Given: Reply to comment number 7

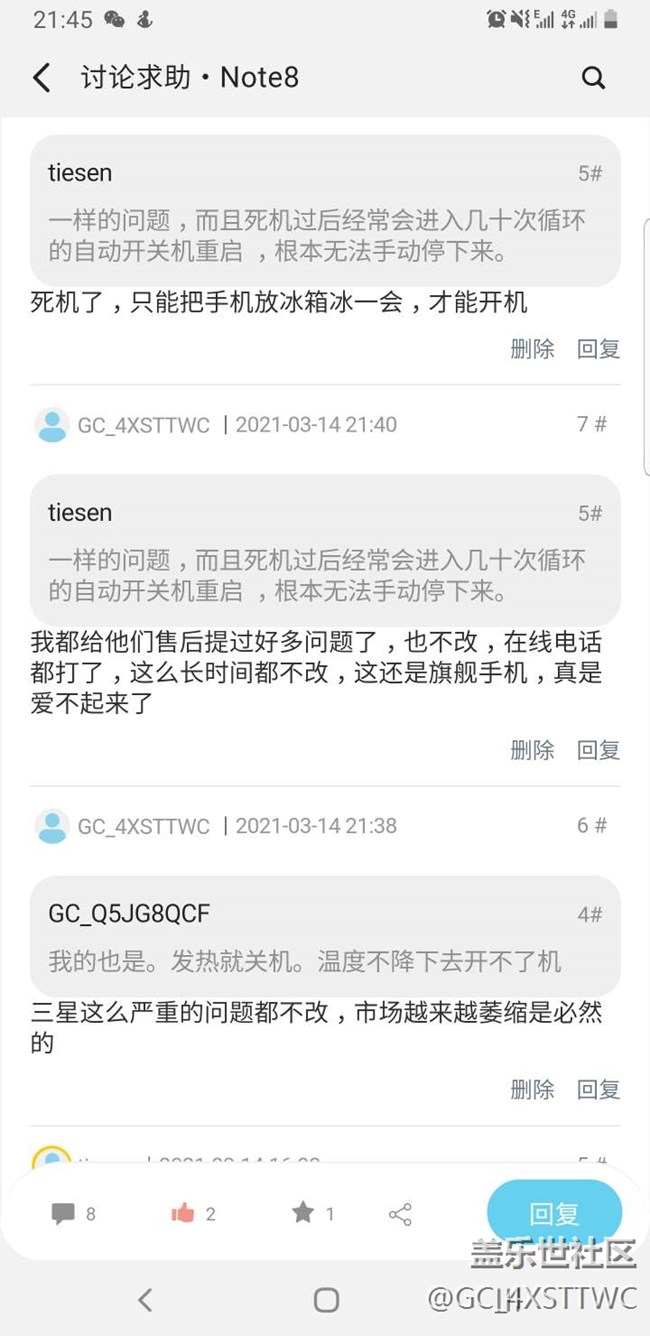Looking at the screenshot, I should tap(598, 750).
